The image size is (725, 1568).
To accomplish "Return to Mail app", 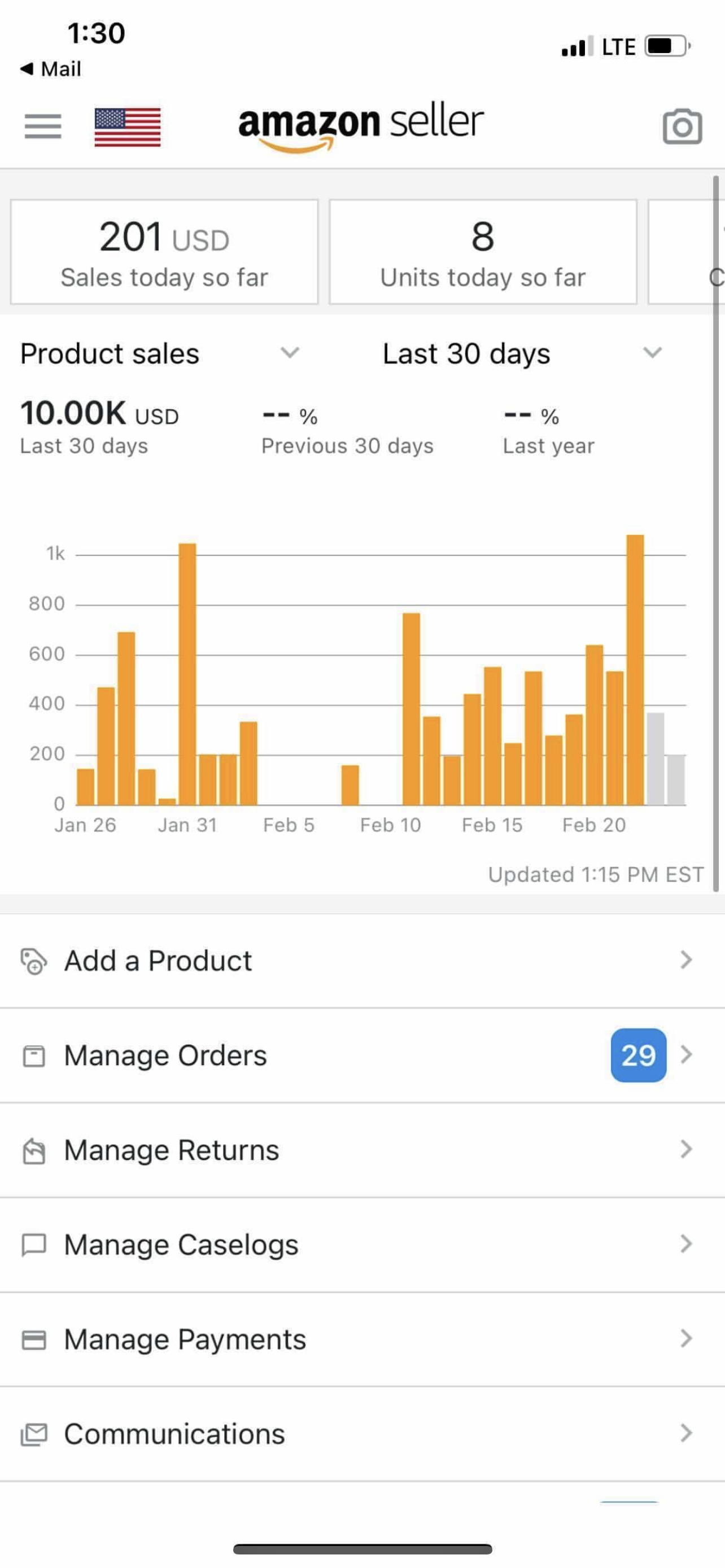I will [x=50, y=69].
